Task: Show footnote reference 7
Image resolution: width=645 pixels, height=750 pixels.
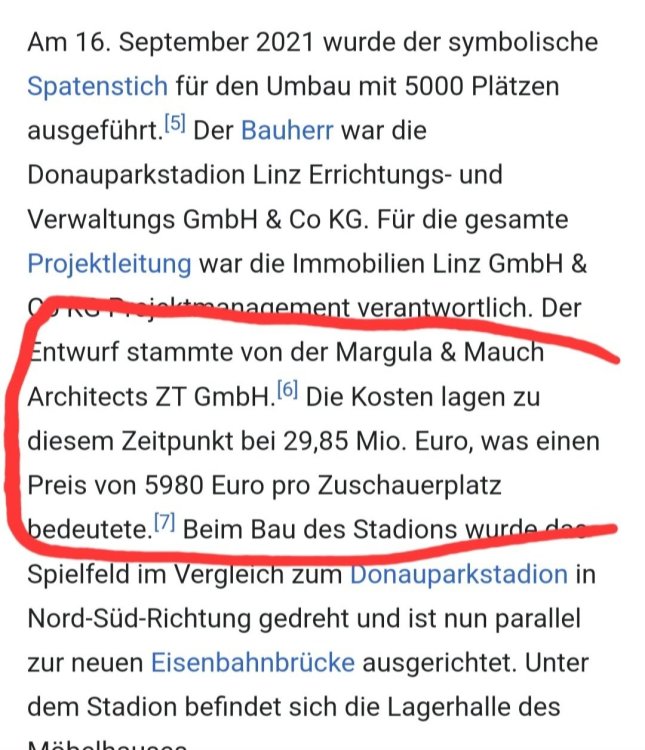Action: 165,523
